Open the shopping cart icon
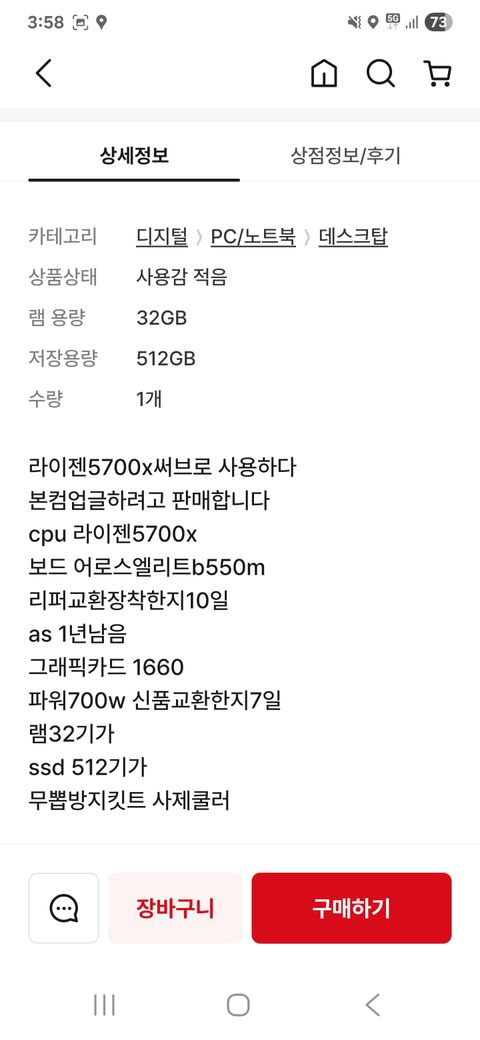Image resolution: width=480 pixels, height=1040 pixels. tap(438, 73)
